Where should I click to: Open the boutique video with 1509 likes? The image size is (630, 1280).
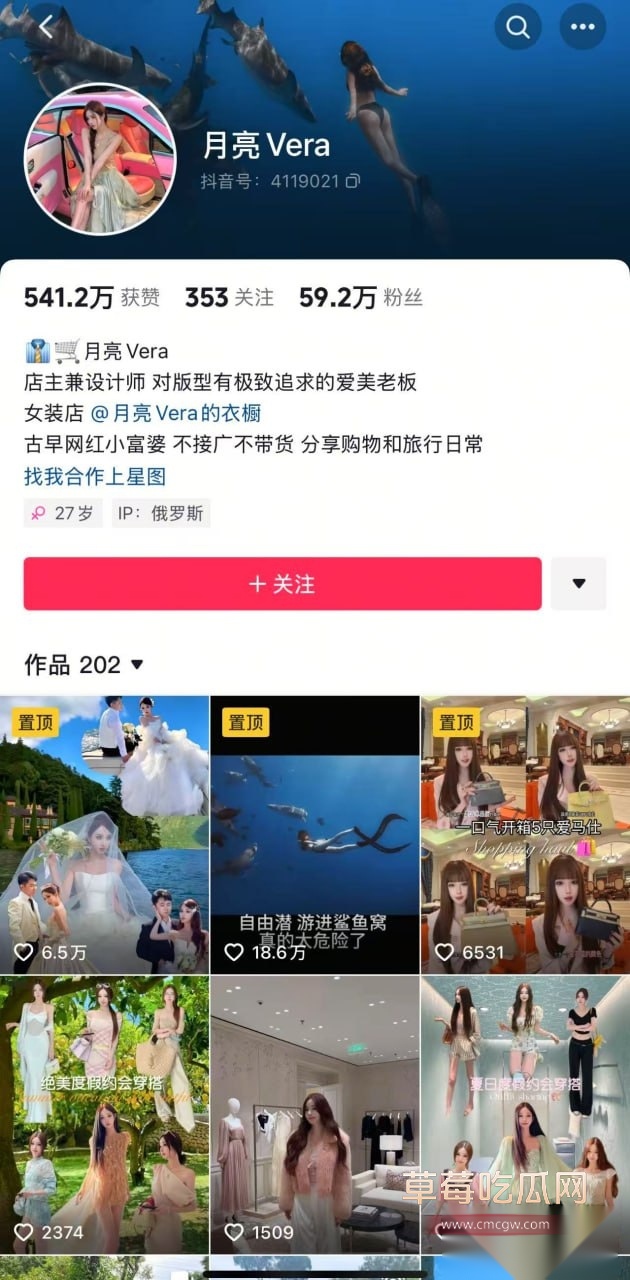(x=315, y=1115)
